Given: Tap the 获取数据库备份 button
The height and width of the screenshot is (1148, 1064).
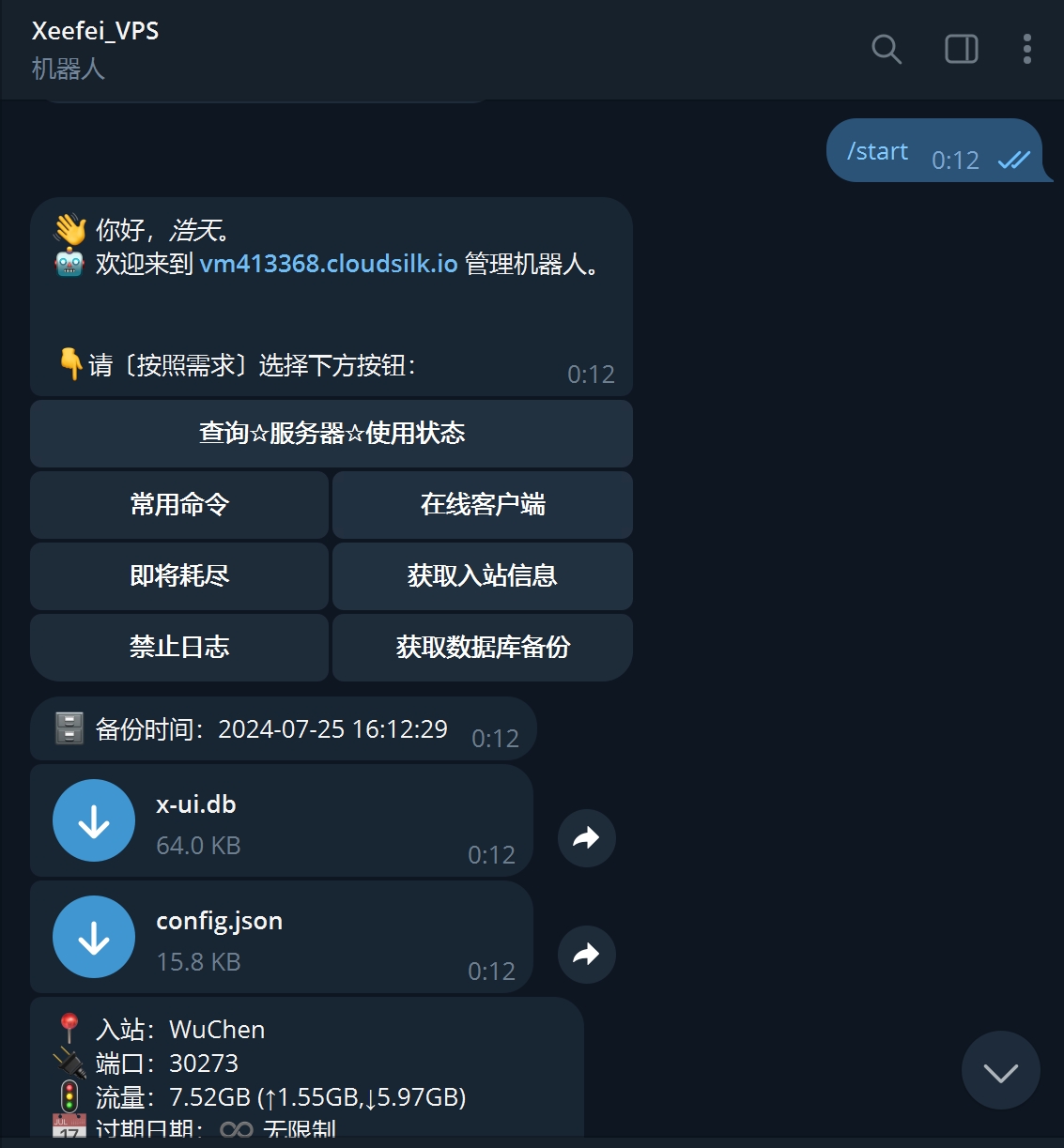Looking at the screenshot, I should click(482, 648).
